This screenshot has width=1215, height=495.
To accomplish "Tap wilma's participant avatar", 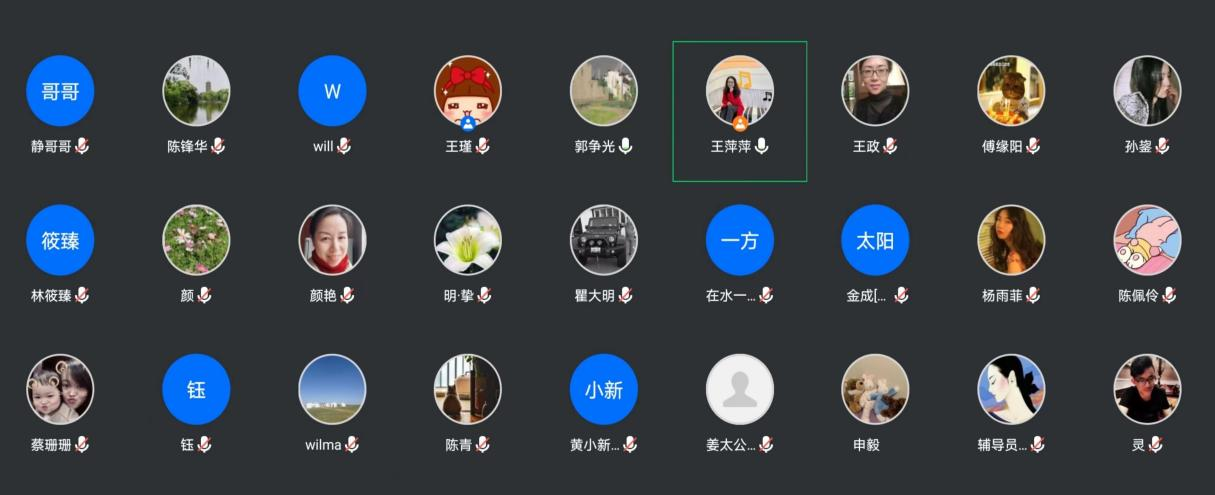I will (x=332, y=389).
